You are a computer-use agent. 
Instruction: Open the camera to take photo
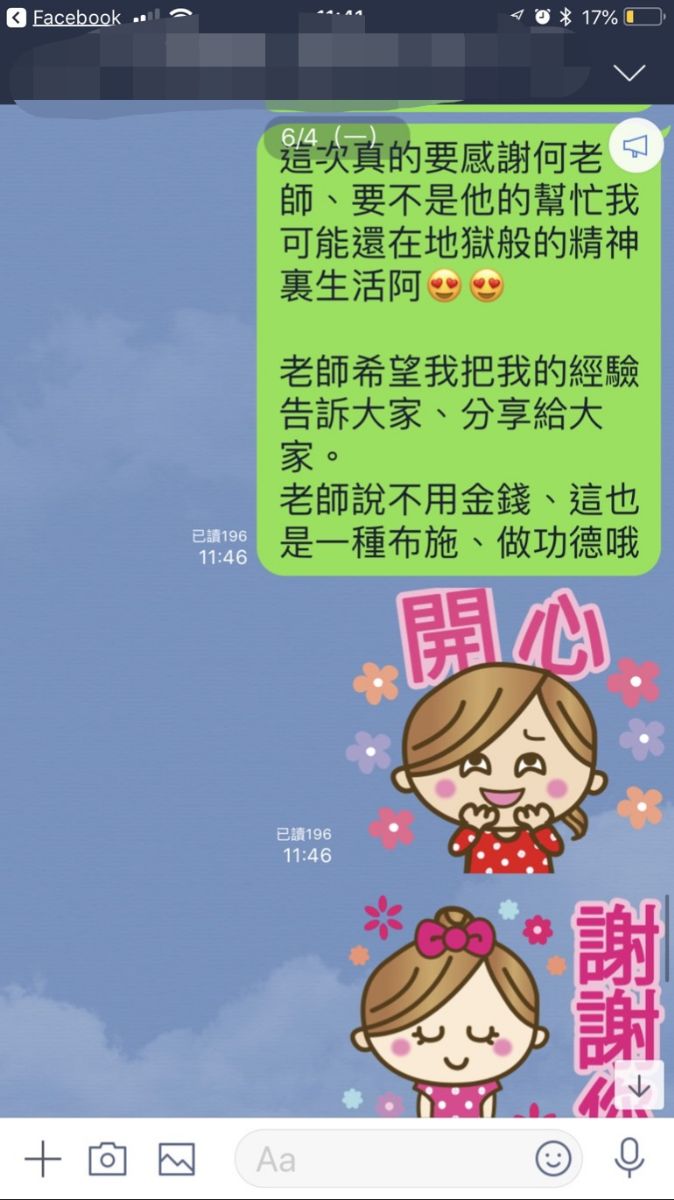click(x=107, y=1159)
